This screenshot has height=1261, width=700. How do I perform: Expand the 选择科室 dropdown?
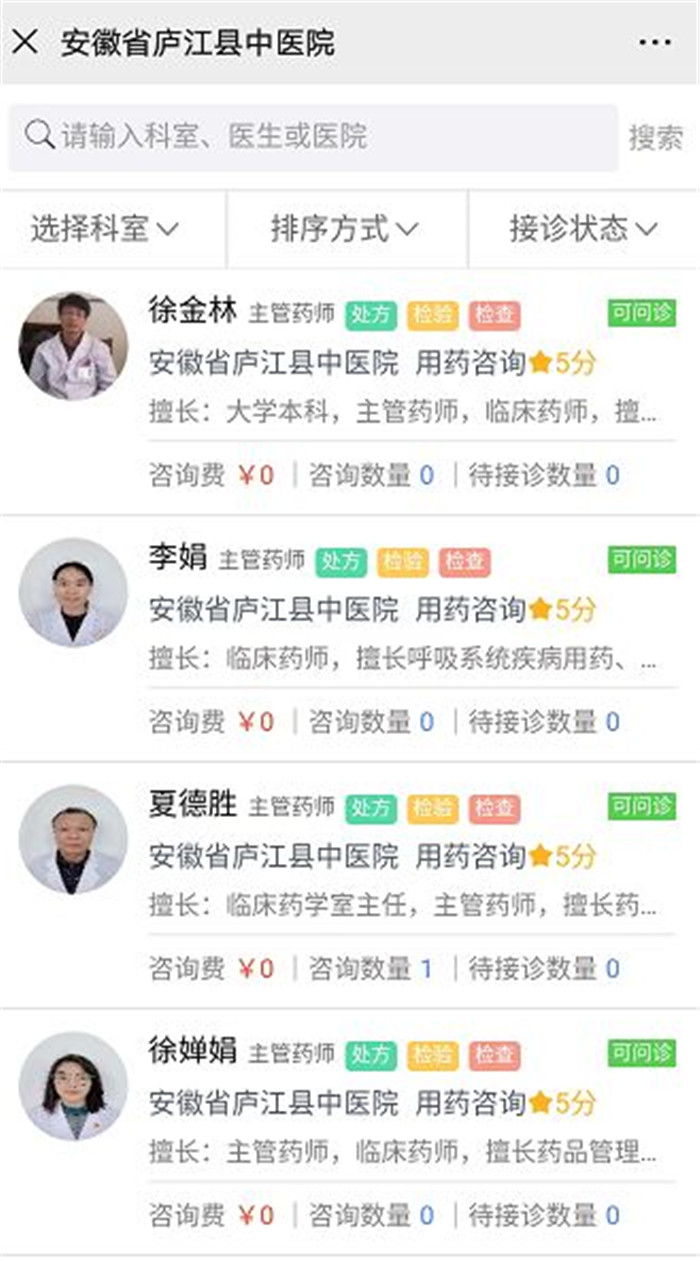[104, 229]
